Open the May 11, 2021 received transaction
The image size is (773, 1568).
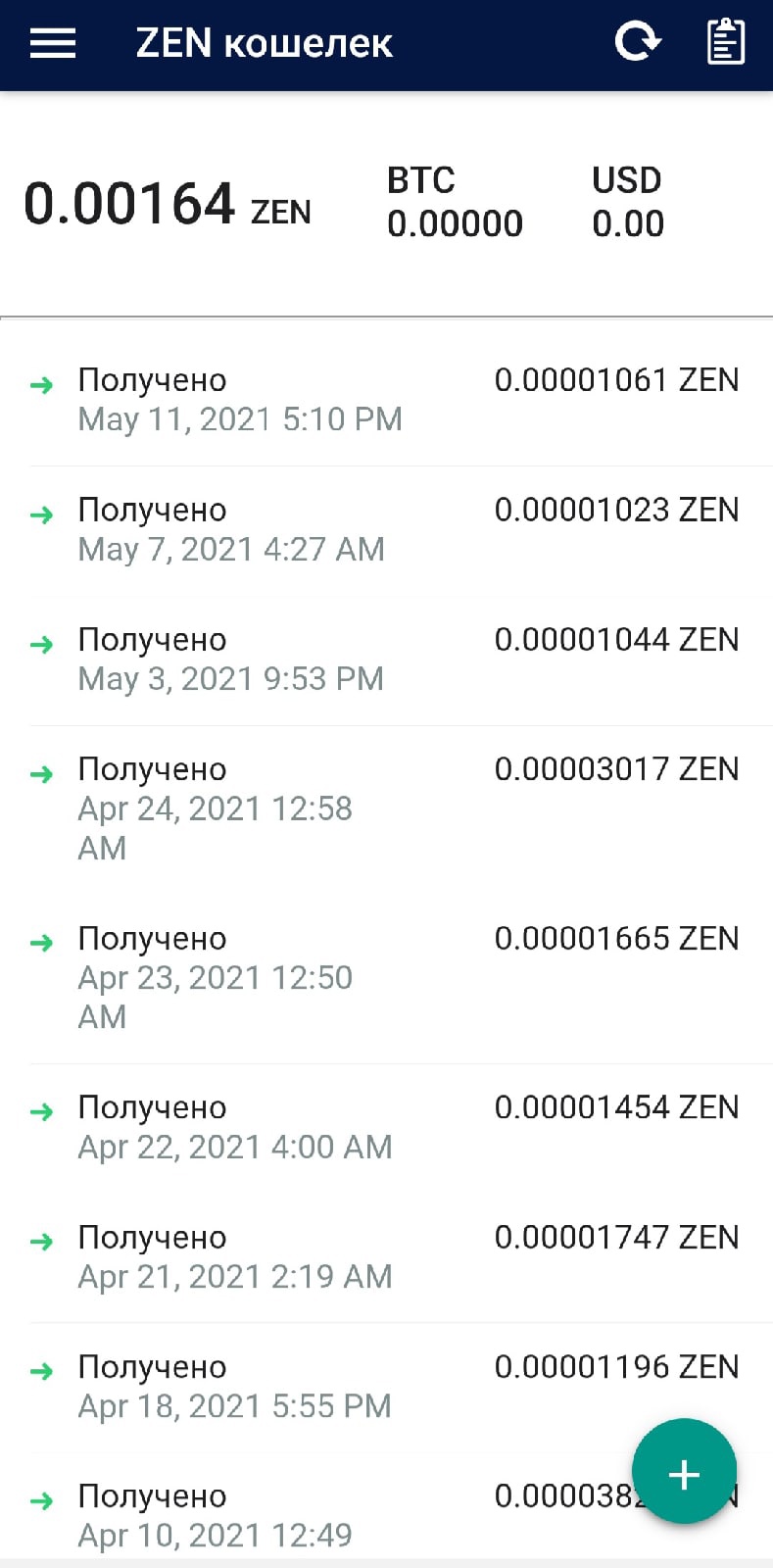point(386,400)
